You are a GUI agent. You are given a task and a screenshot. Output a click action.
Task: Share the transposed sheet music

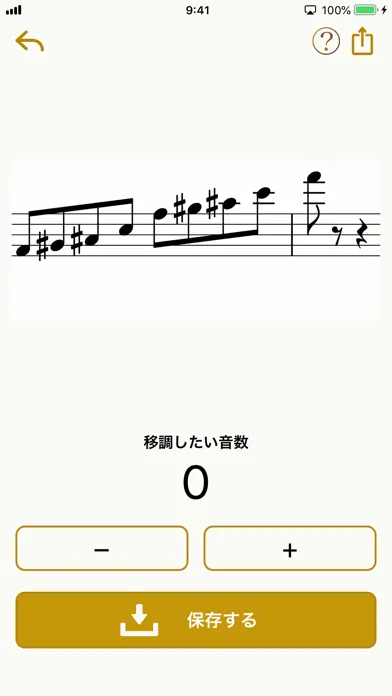click(363, 41)
